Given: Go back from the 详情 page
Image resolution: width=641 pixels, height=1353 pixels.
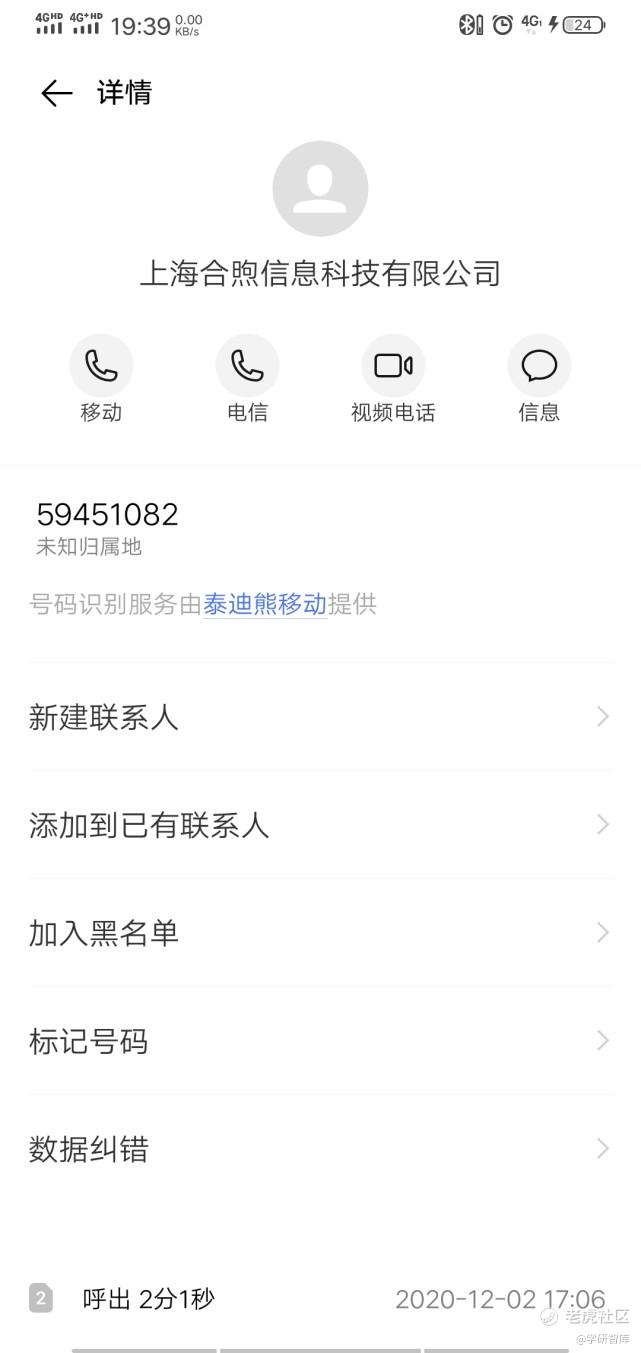Looking at the screenshot, I should click(56, 93).
